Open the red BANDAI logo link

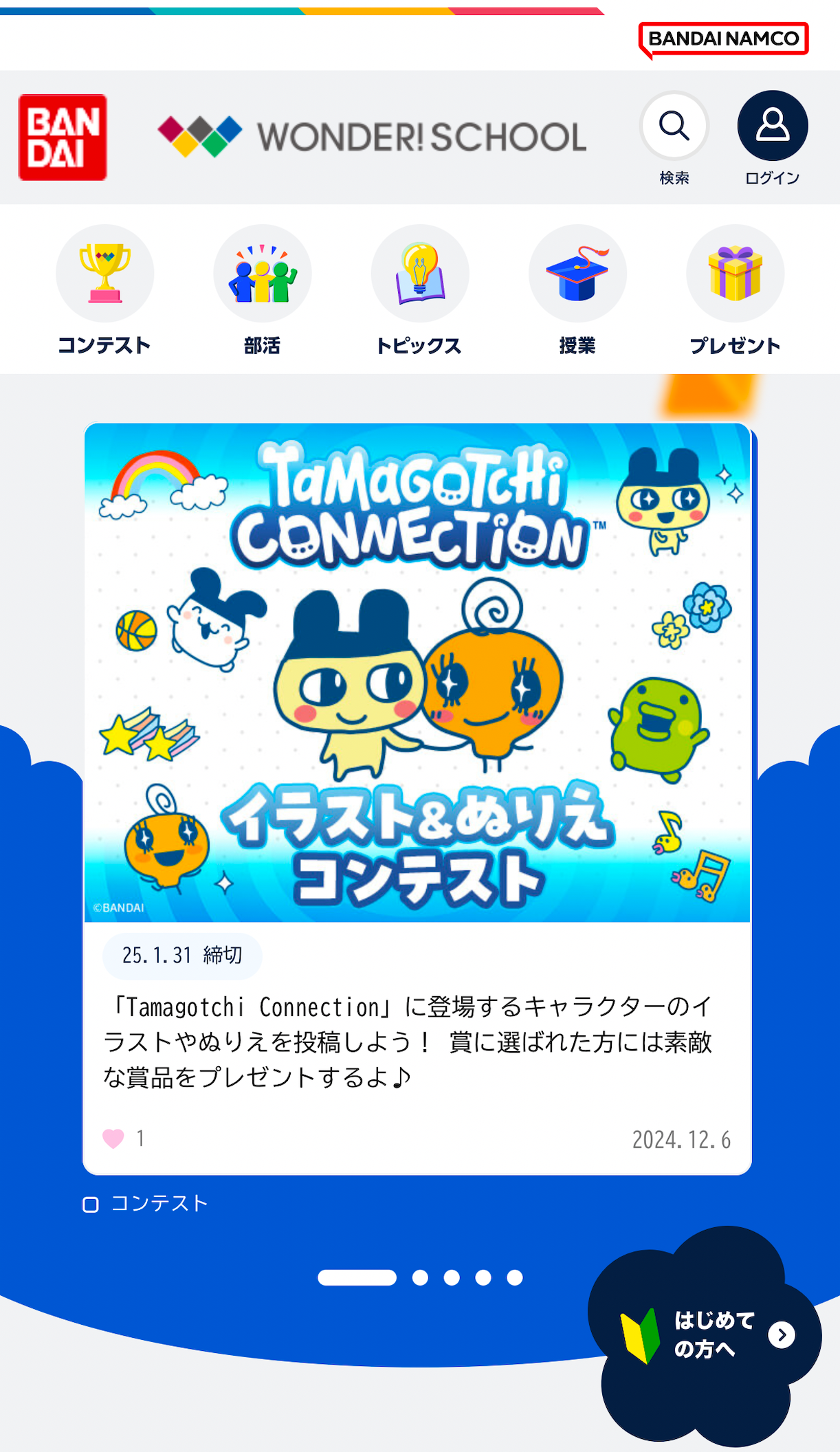tap(63, 137)
